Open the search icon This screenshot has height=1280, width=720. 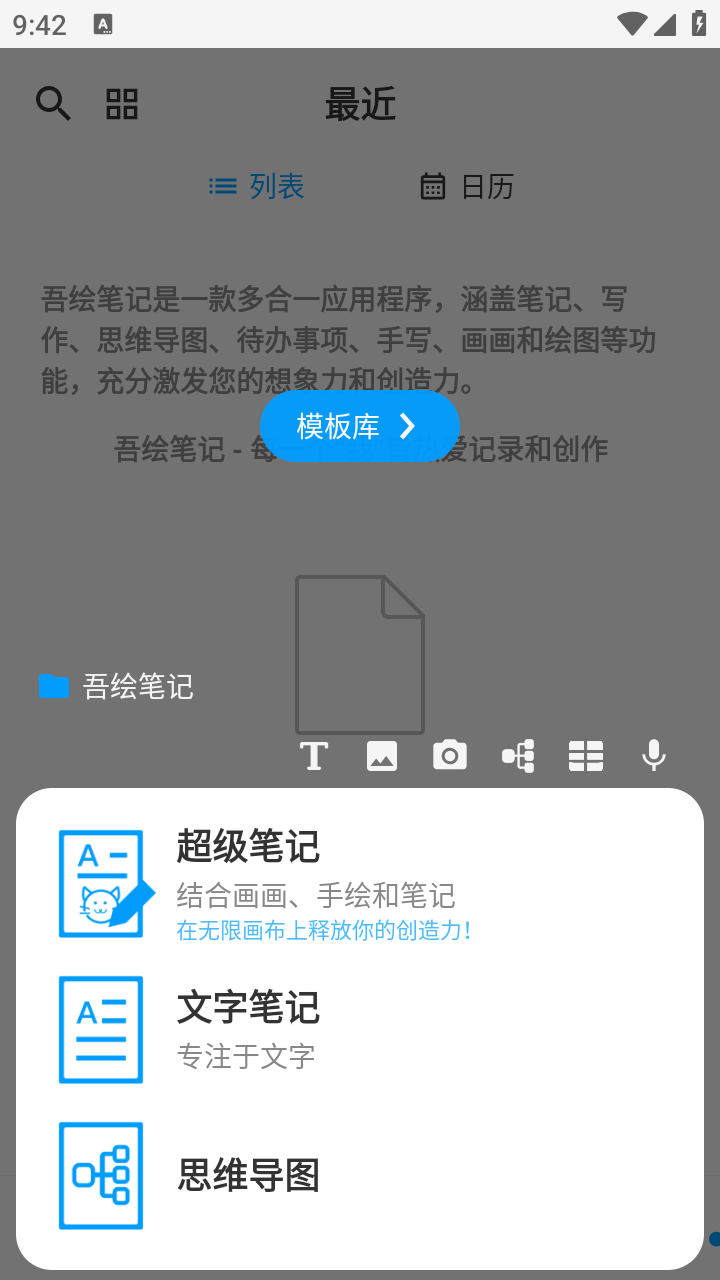53,103
